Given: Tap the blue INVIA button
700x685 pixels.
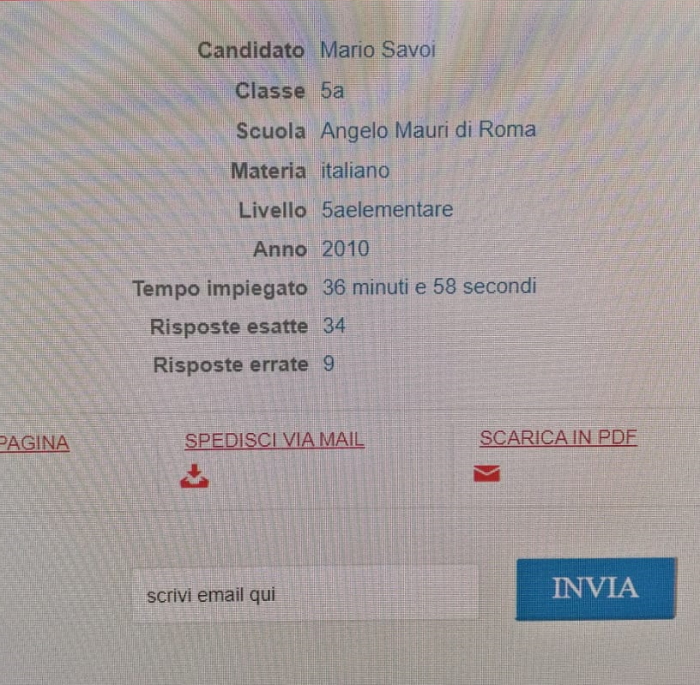Looking at the screenshot, I should (x=596, y=589).
